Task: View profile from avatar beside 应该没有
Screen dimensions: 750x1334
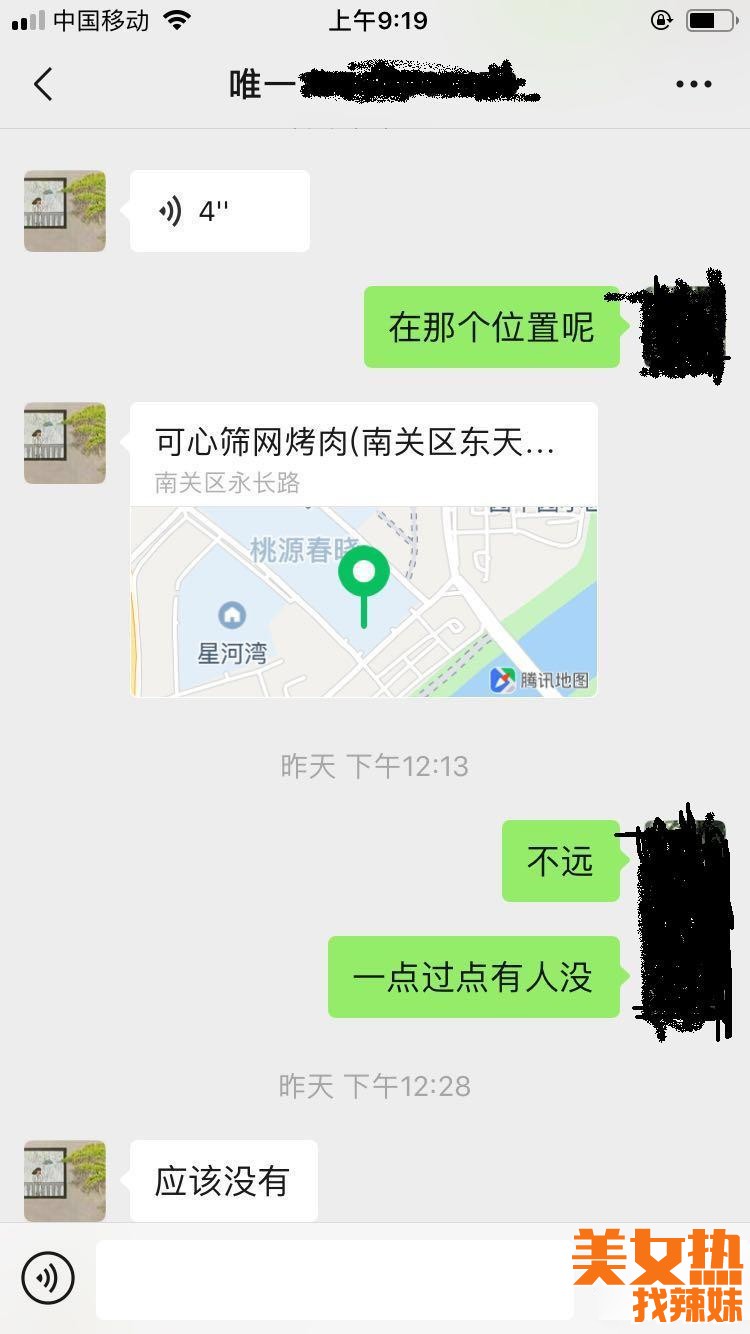Action: [65, 1181]
